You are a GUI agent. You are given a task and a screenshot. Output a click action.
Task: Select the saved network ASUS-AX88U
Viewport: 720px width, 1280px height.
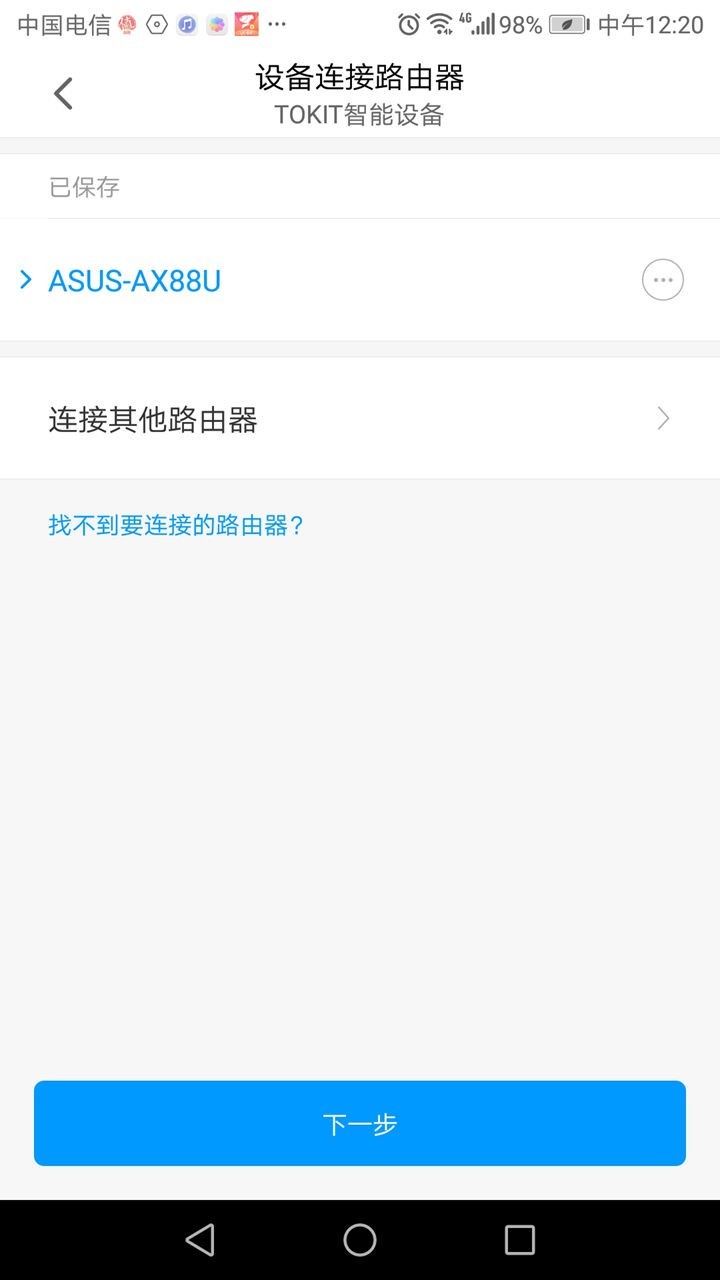pos(134,280)
